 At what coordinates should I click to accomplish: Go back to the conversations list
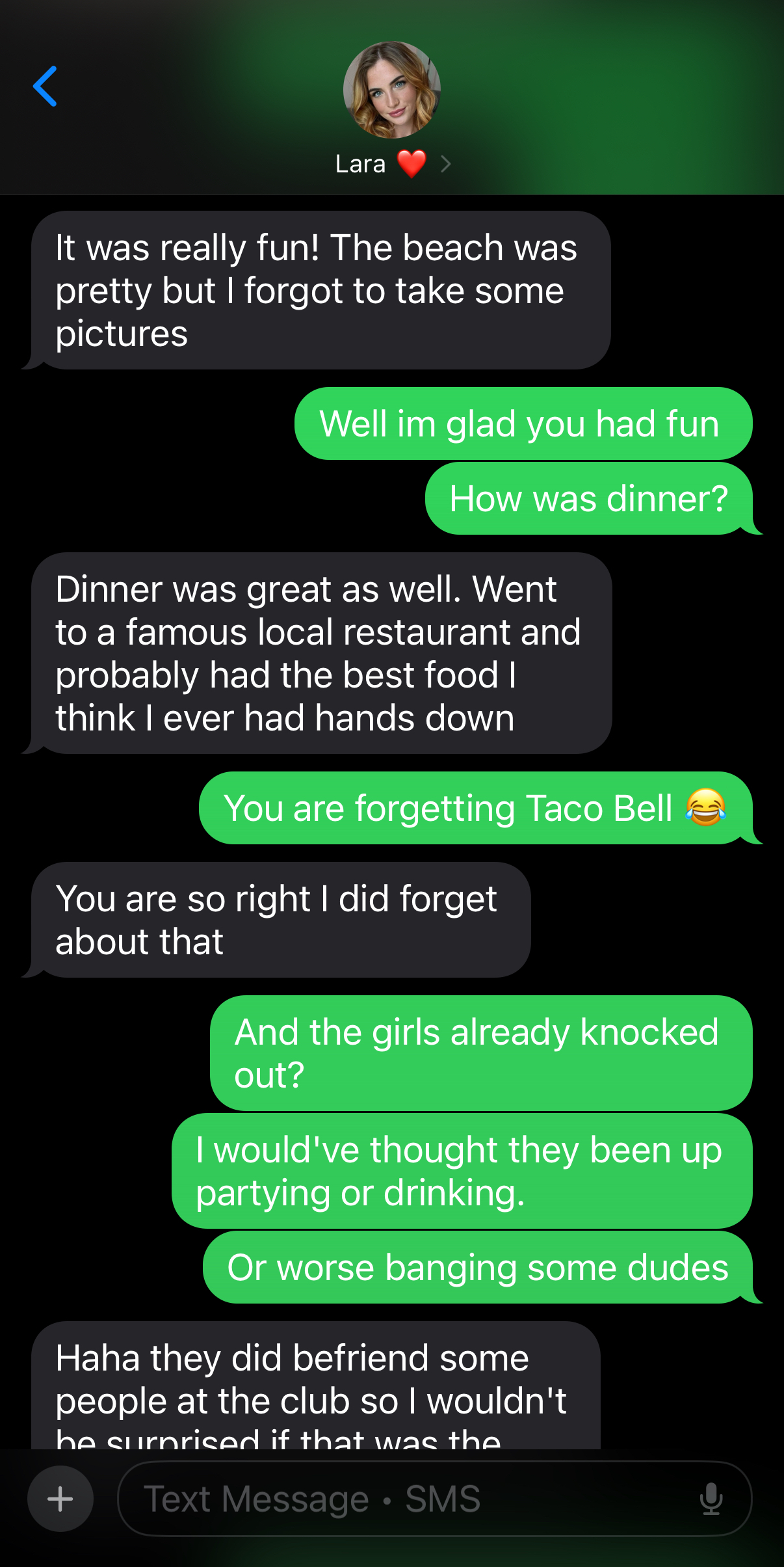[46, 87]
